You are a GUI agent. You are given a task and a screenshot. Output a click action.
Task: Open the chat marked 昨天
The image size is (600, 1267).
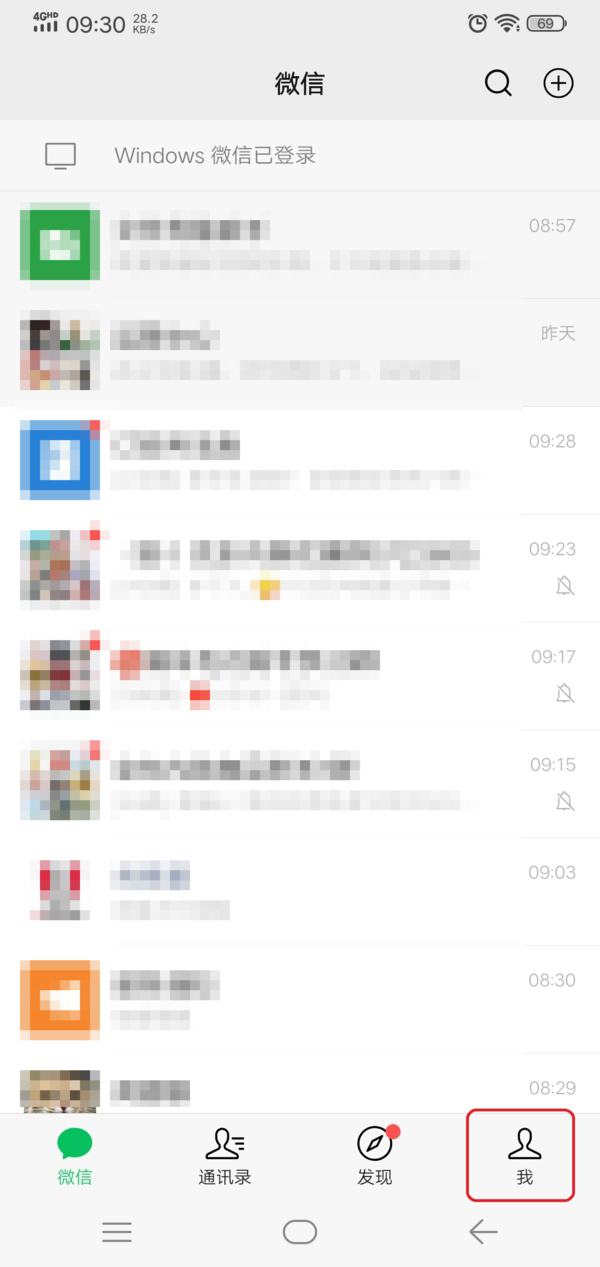click(x=300, y=350)
